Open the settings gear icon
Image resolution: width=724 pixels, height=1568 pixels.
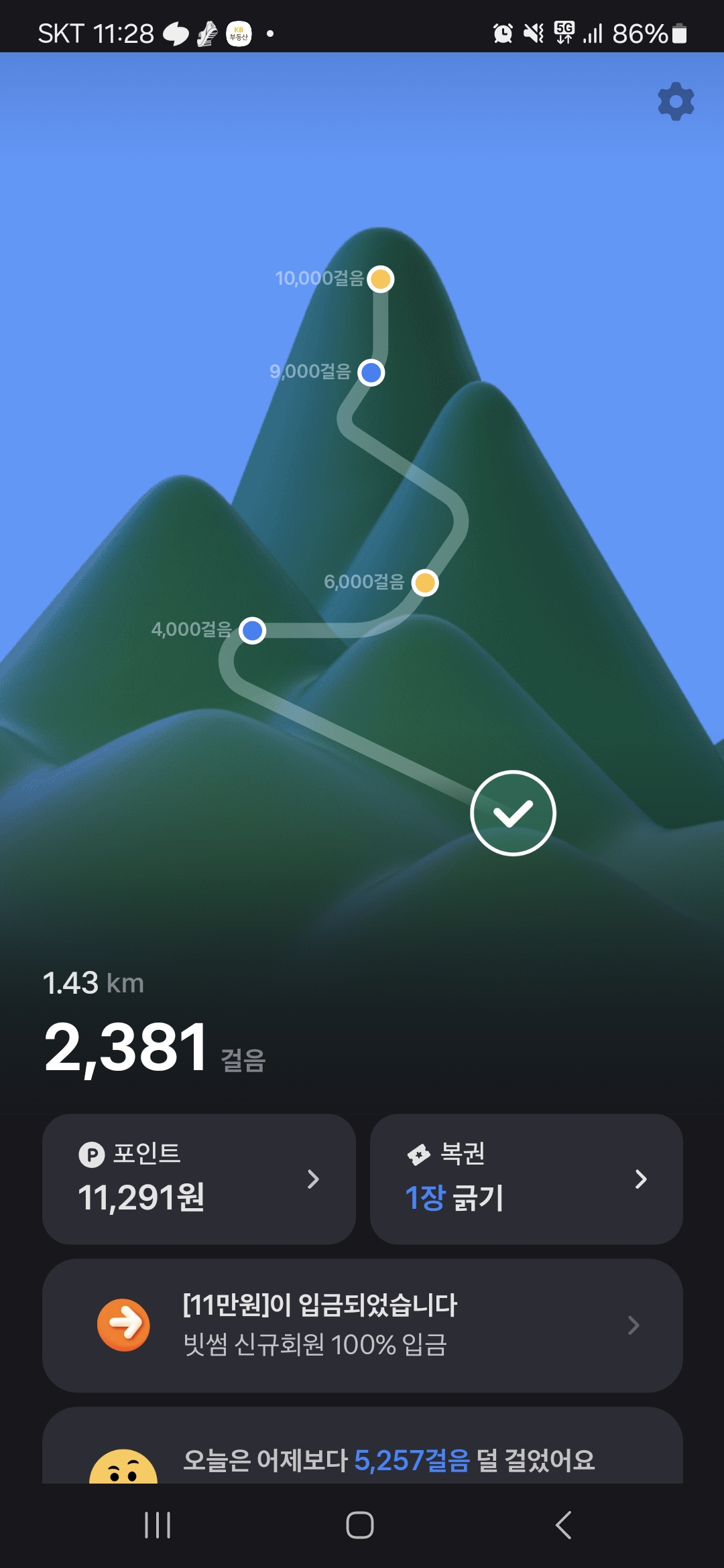click(676, 102)
